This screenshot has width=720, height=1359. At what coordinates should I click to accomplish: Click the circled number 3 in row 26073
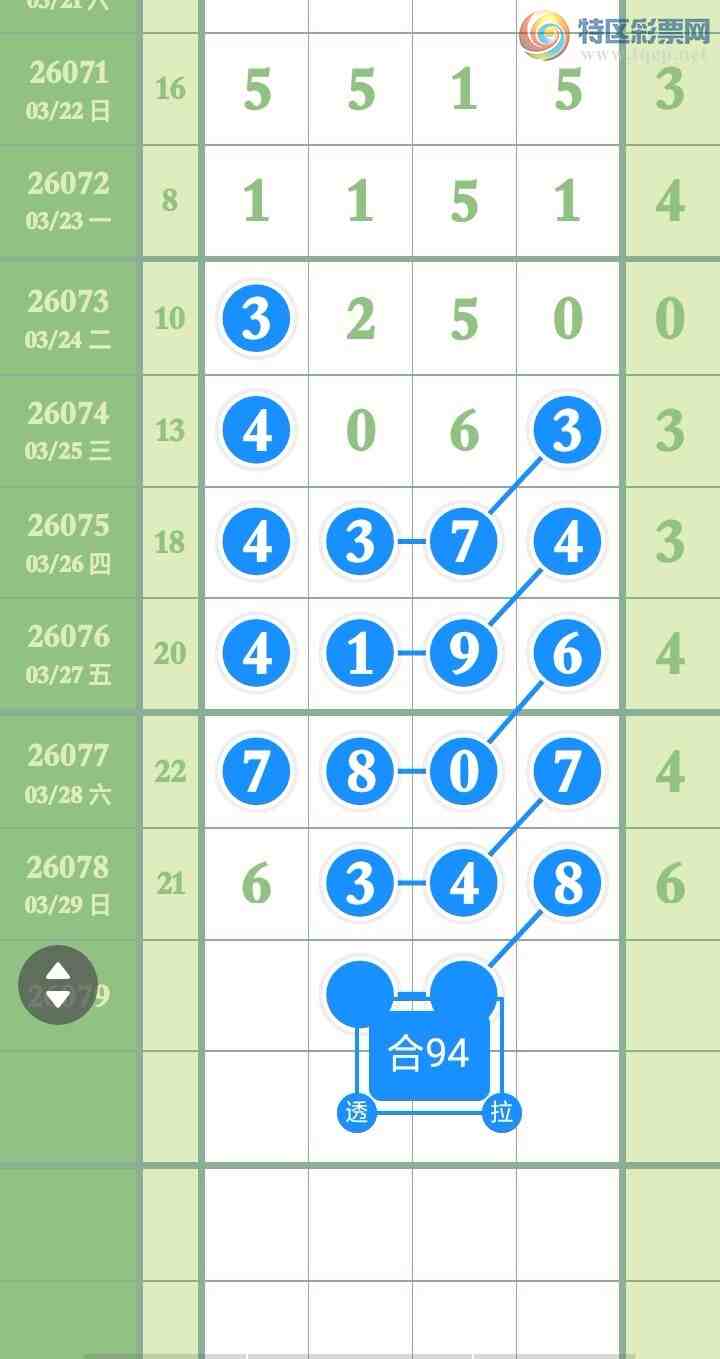(256, 318)
